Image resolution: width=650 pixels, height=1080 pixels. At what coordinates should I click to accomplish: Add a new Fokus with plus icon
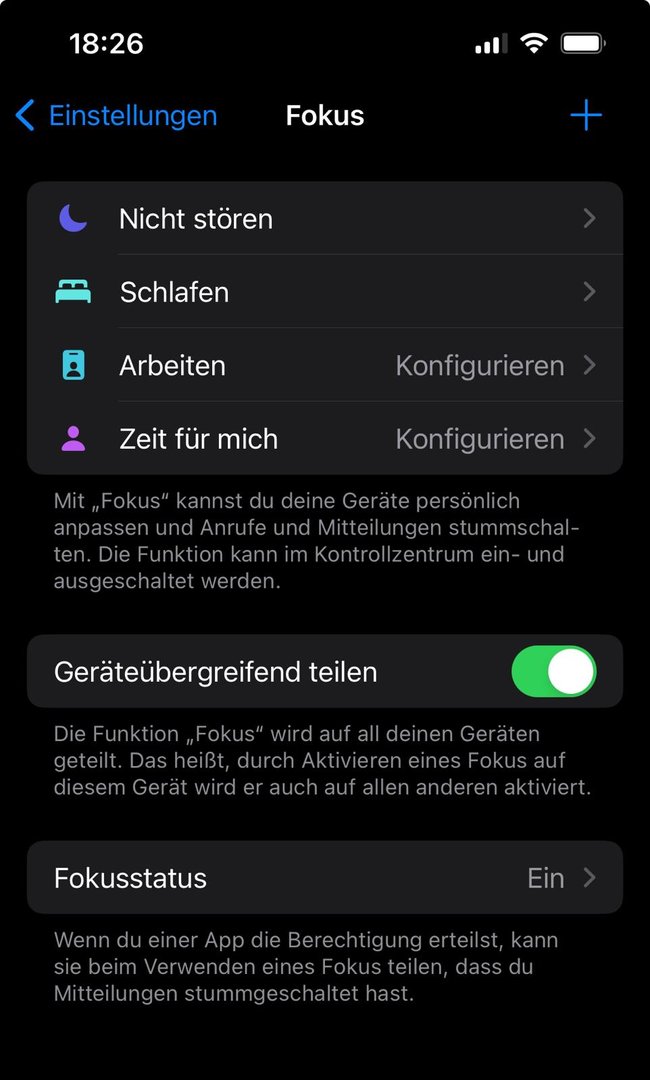point(586,115)
